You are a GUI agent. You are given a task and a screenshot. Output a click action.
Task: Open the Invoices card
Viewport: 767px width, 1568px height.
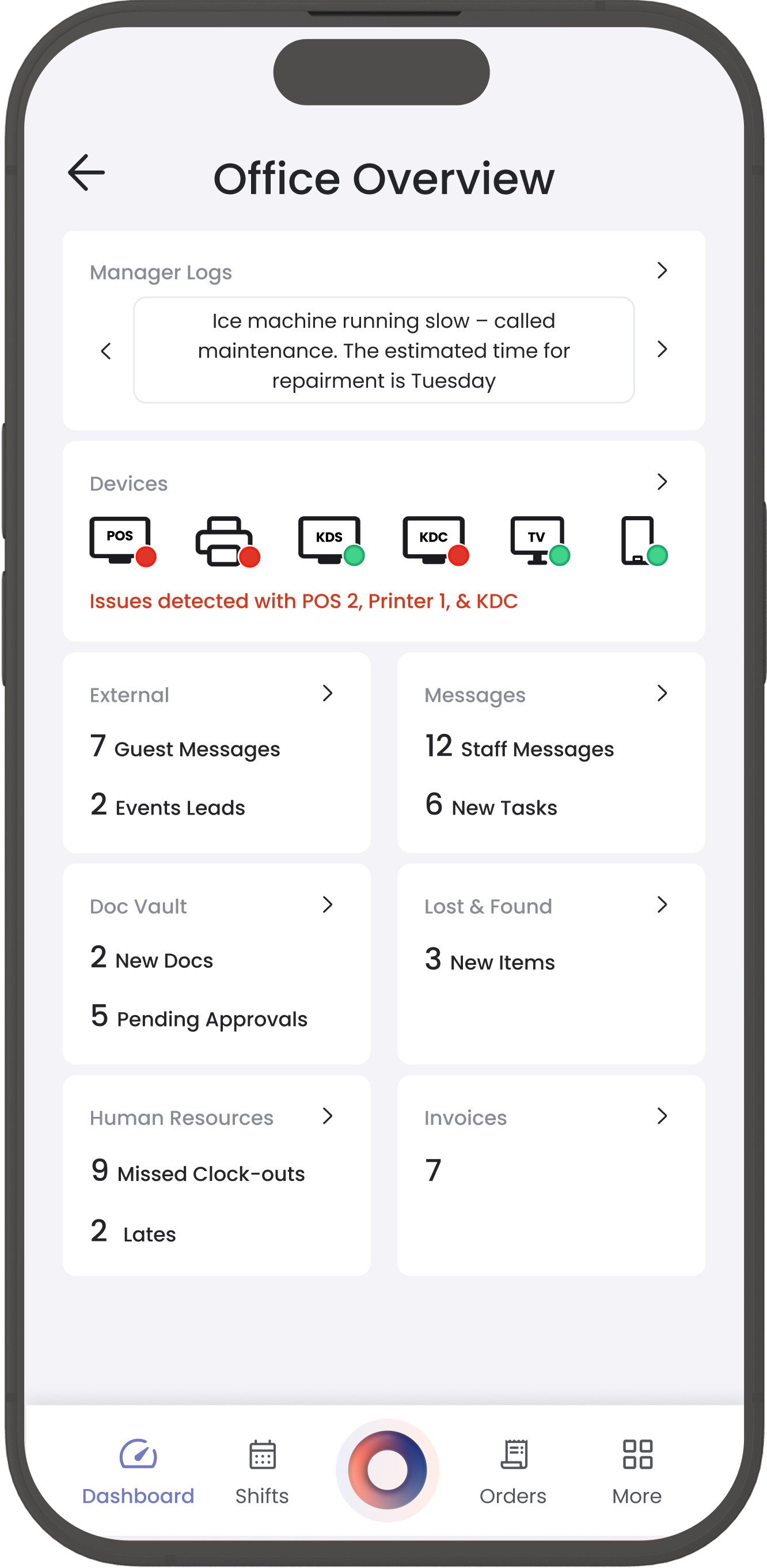662,1116
